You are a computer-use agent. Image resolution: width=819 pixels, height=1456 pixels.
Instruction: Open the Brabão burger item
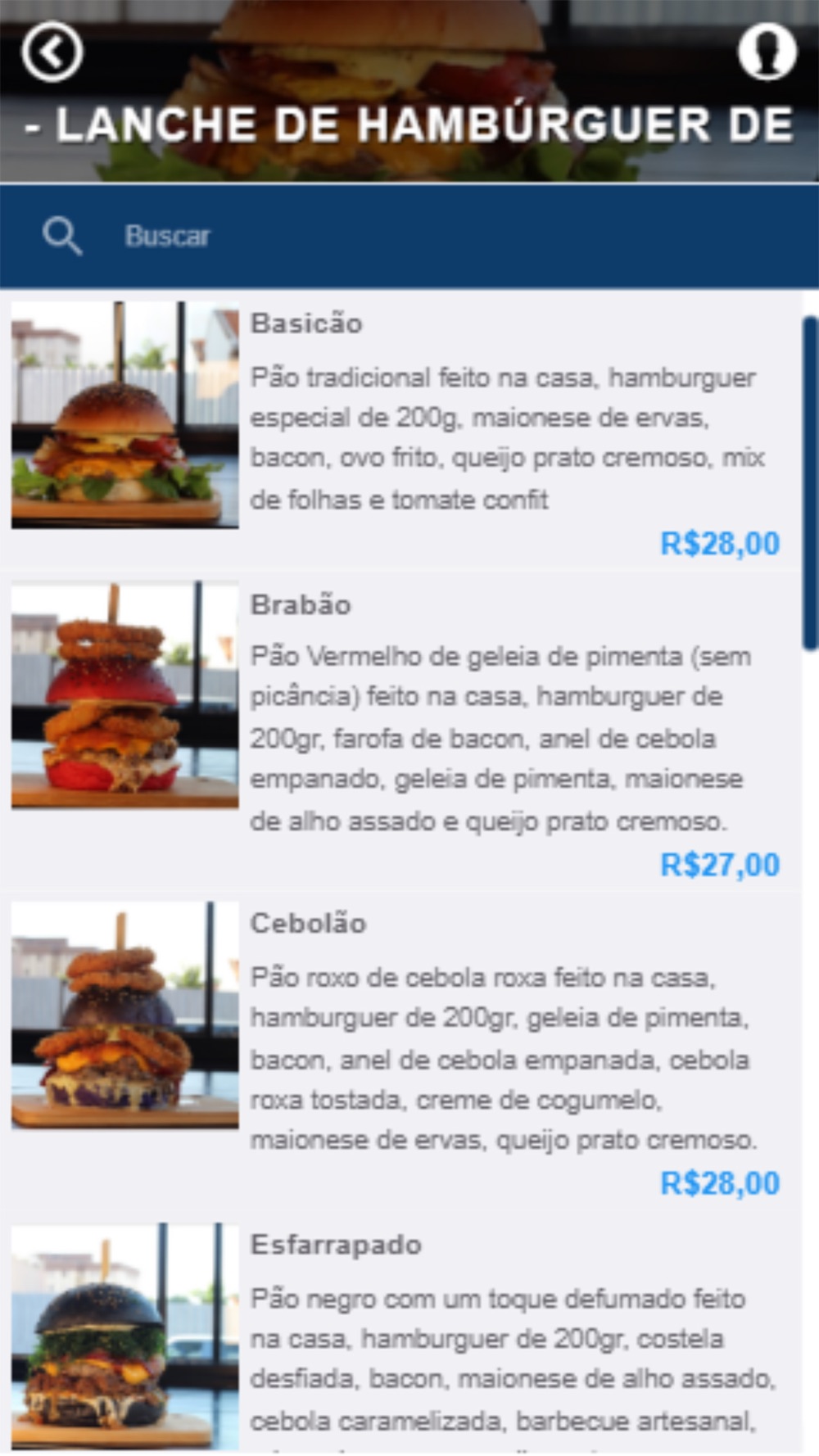[401, 733]
